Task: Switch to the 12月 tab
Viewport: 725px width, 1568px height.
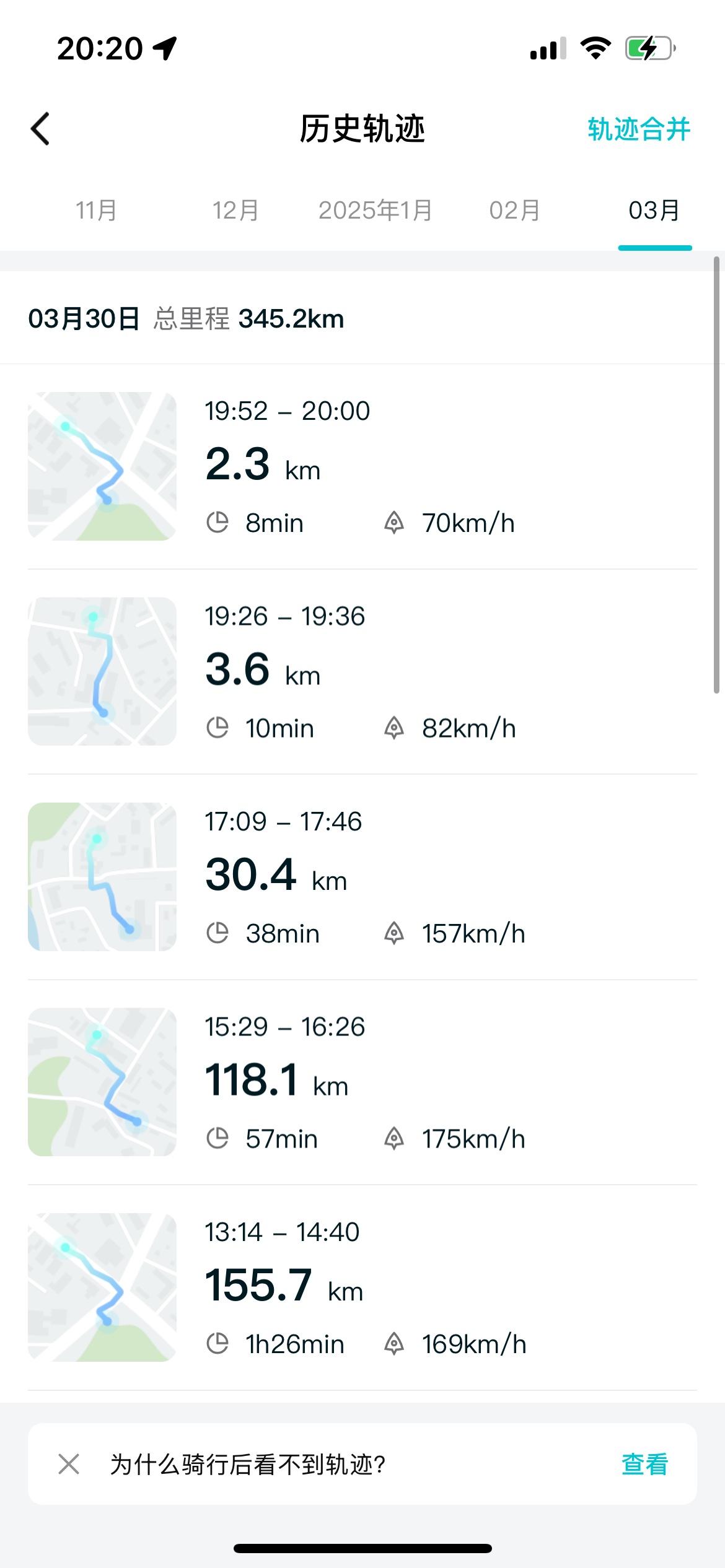Action: click(x=235, y=210)
